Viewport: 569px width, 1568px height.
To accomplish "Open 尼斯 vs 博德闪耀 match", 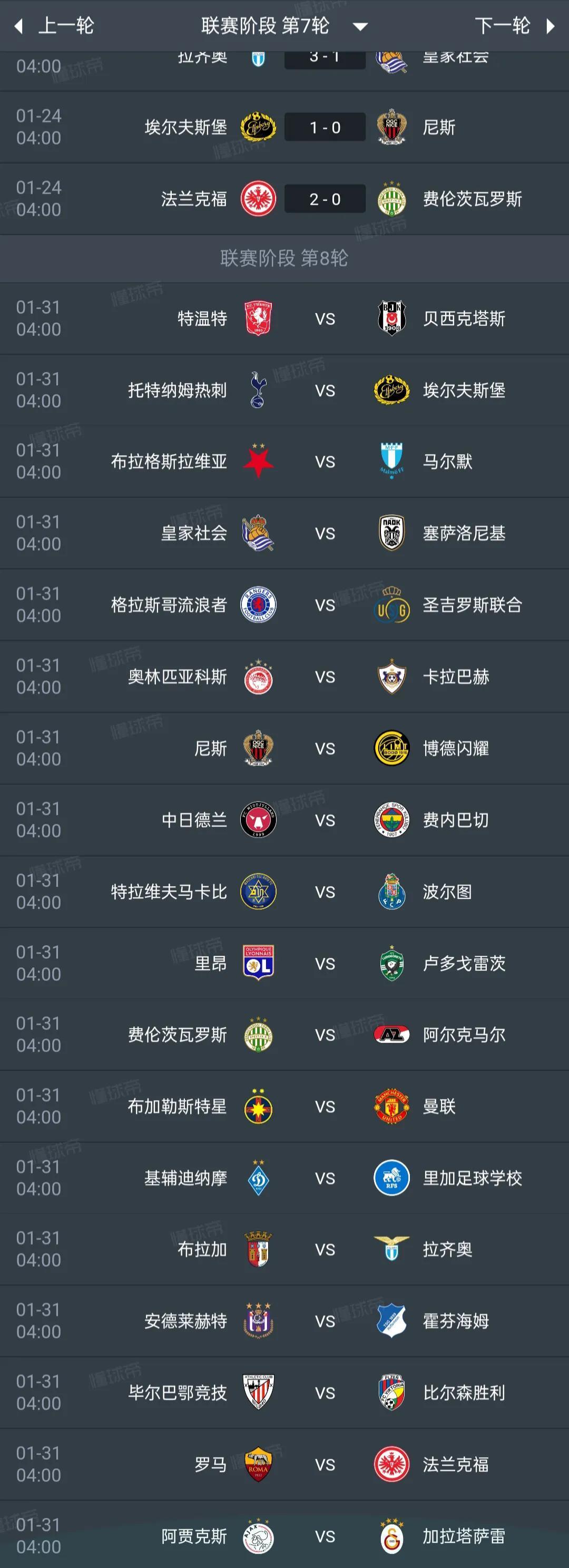I will 325,748.
